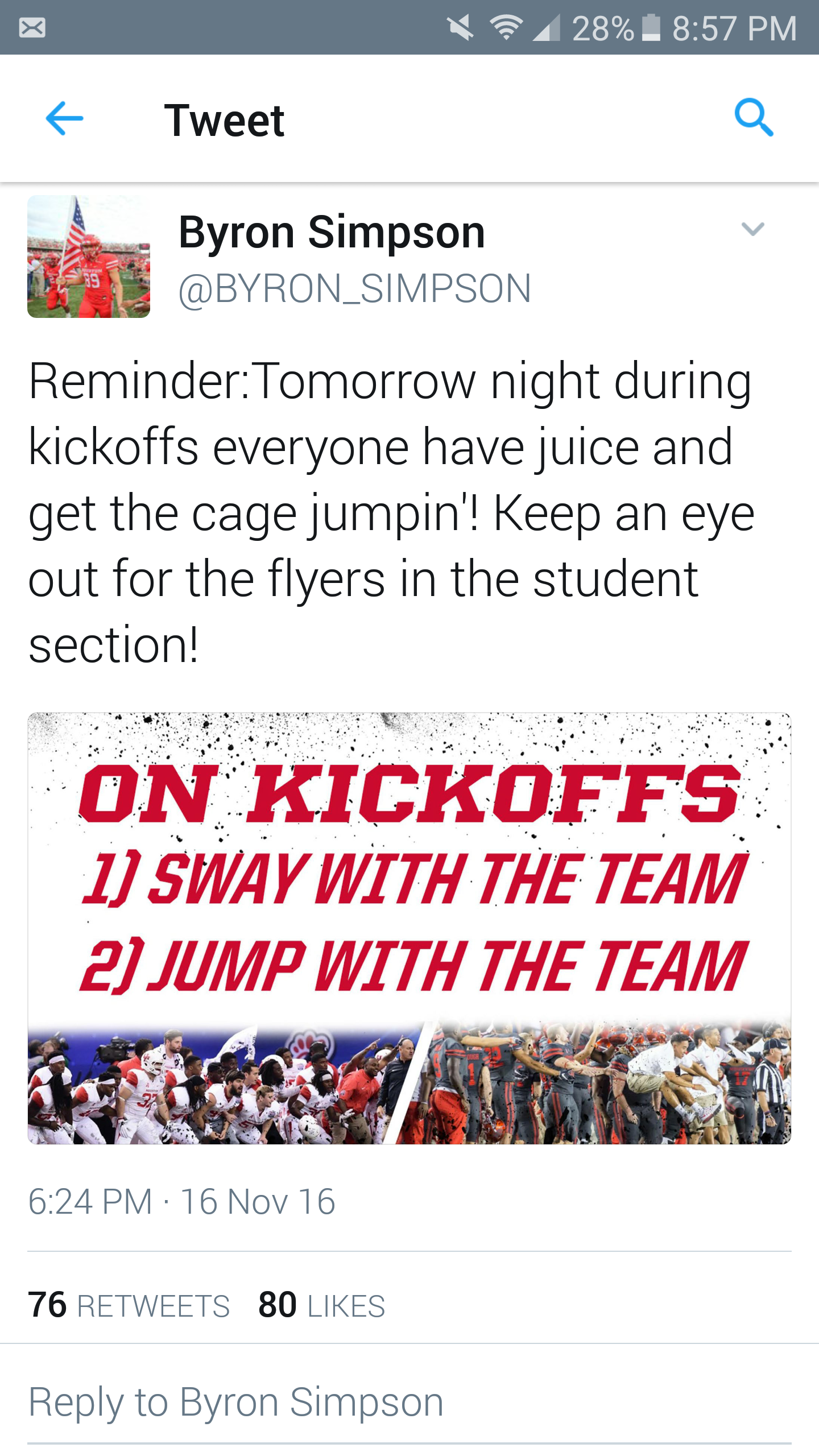This screenshot has width=819, height=1456.
Task: View the 80 likes list
Action: pos(321,1305)
